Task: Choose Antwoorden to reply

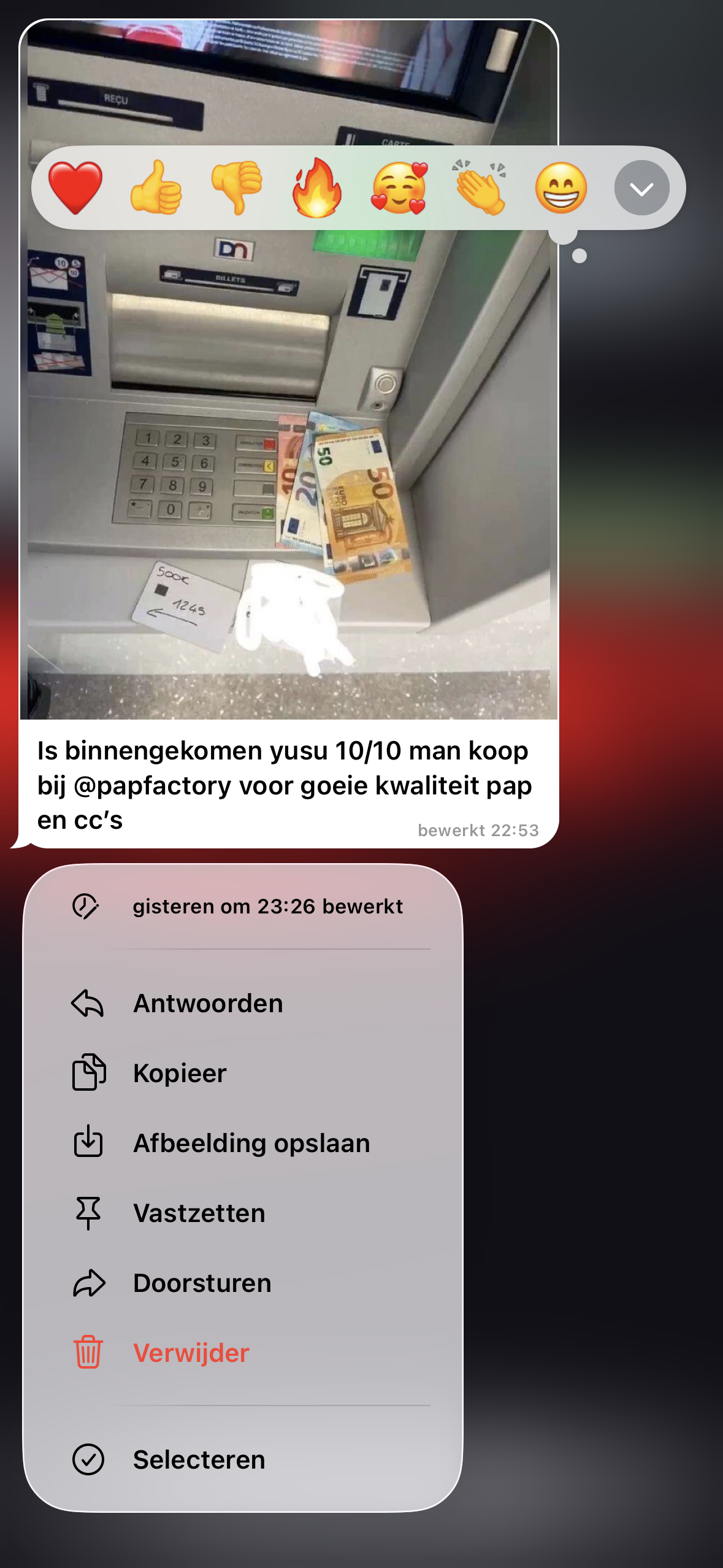Action: 243,1004
